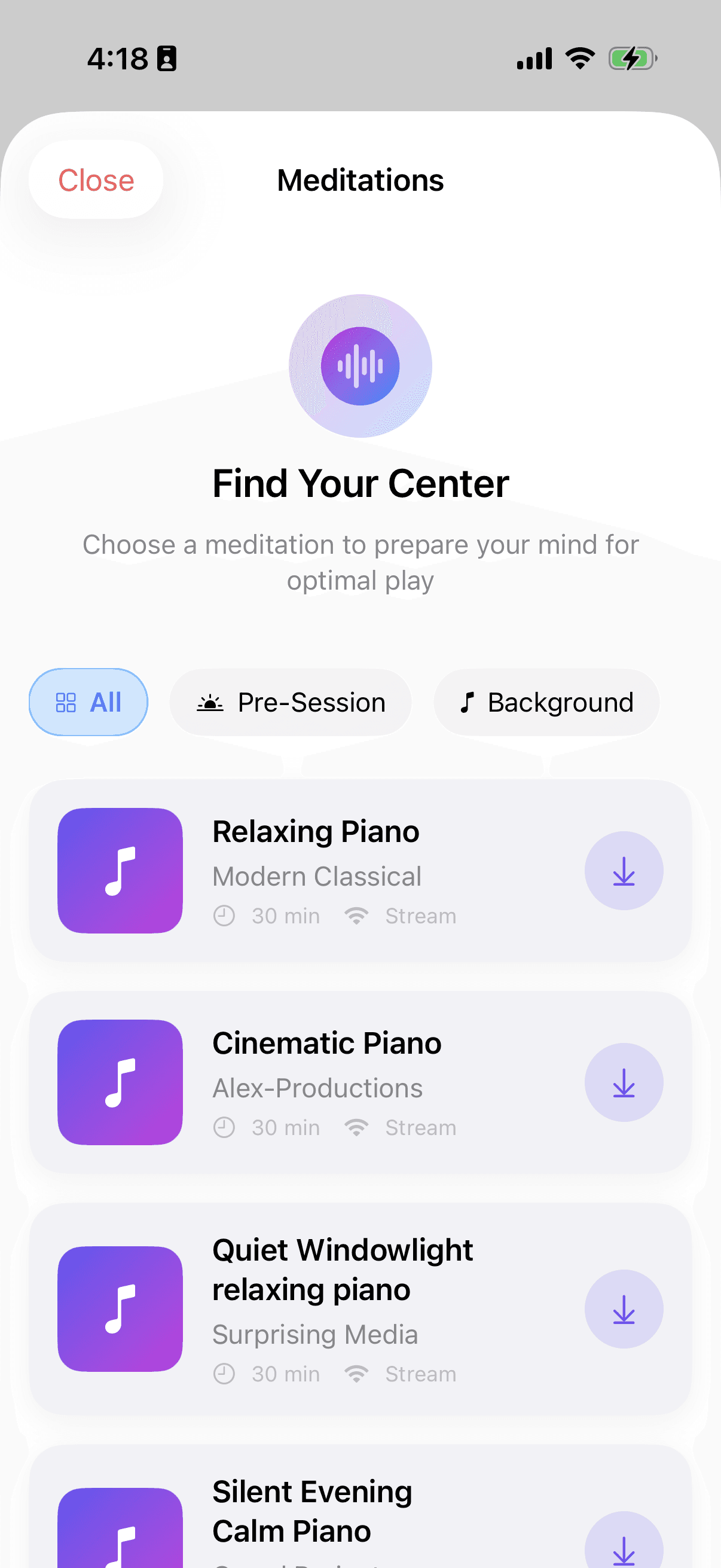Click the music note icon for Cinematic Piano
Viewport: 721px width, 1568px height.
(119, 1082)
